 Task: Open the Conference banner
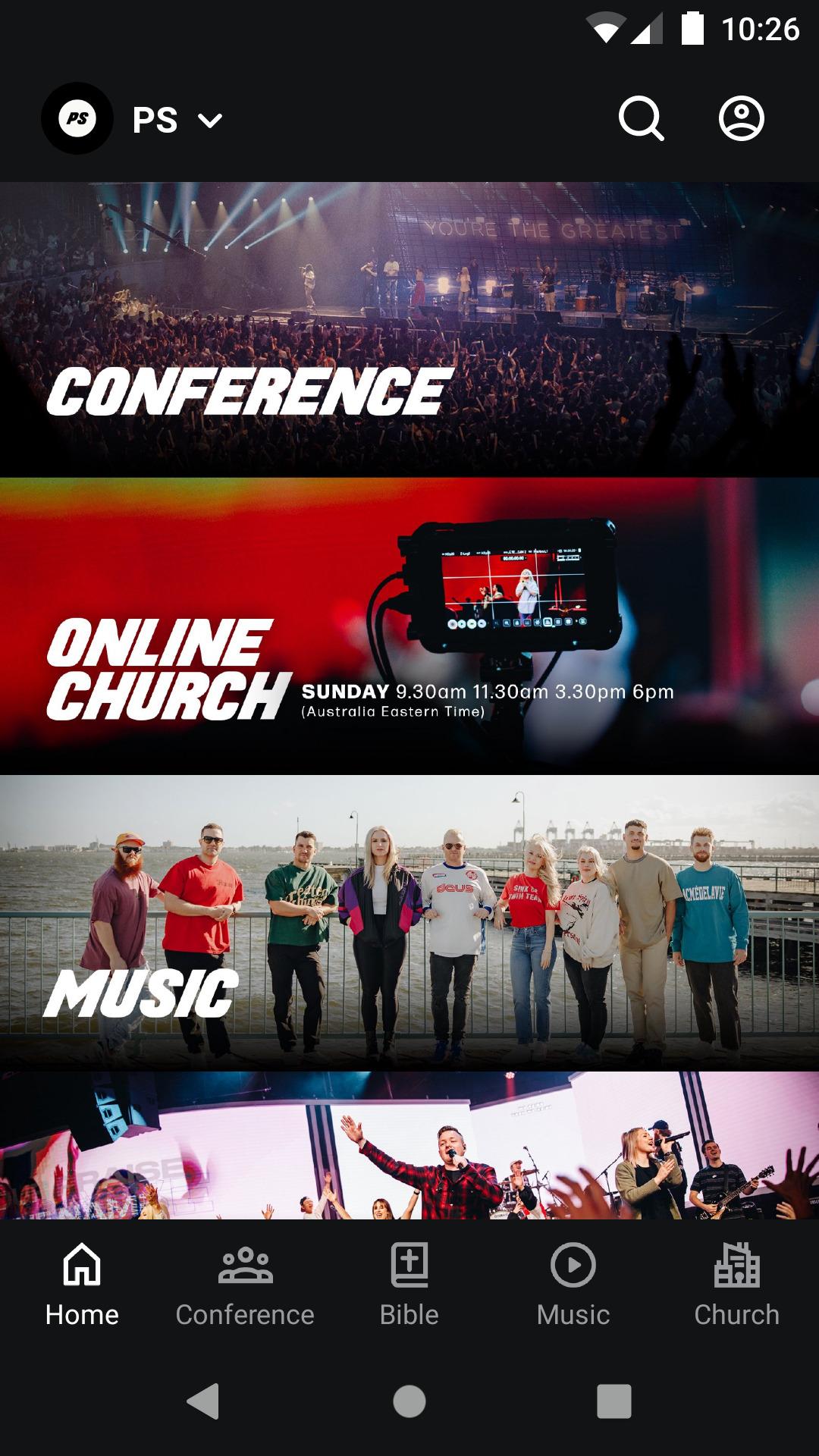point(409,329)
